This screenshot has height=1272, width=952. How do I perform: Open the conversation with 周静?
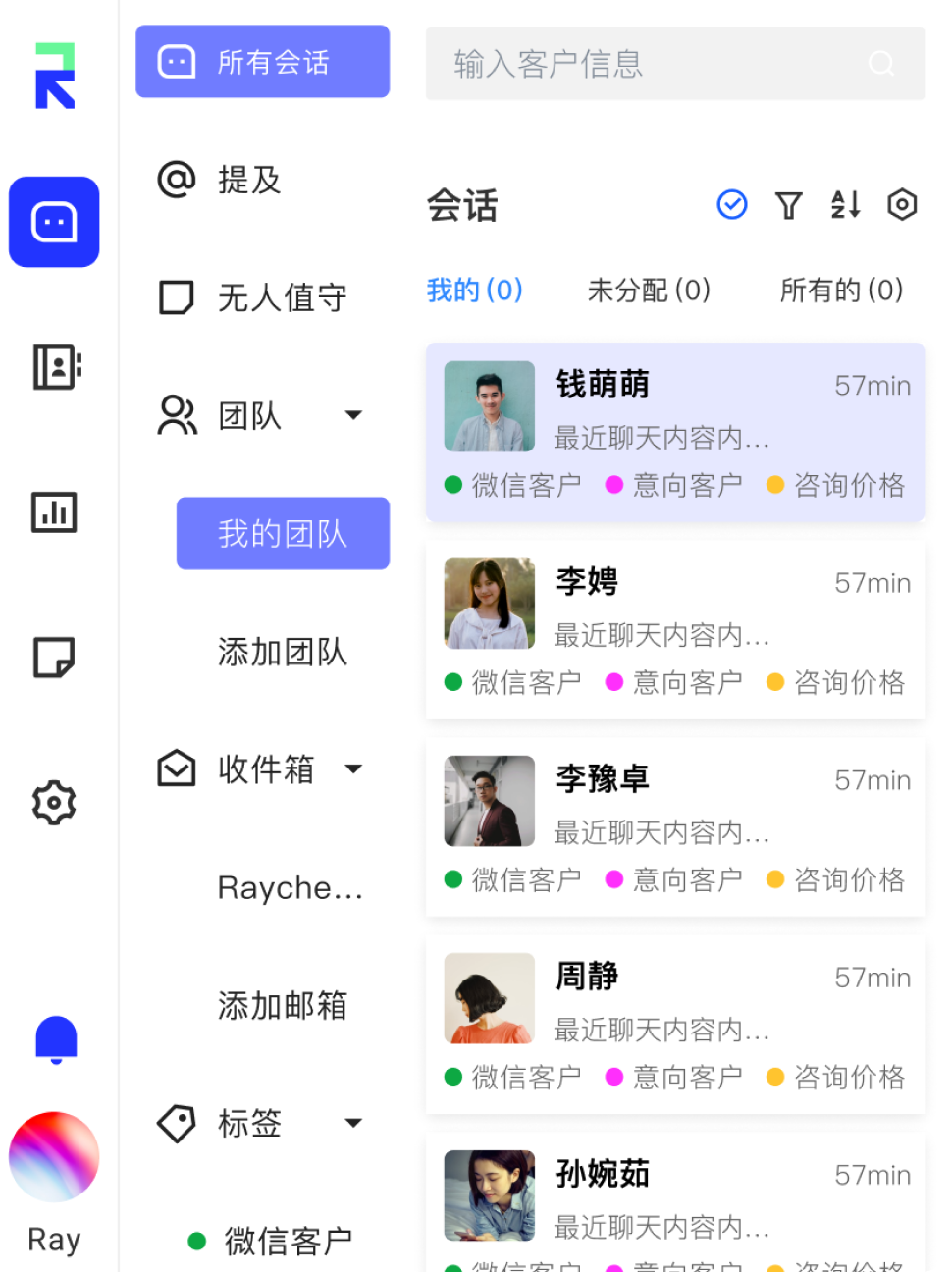point(674,1024)
